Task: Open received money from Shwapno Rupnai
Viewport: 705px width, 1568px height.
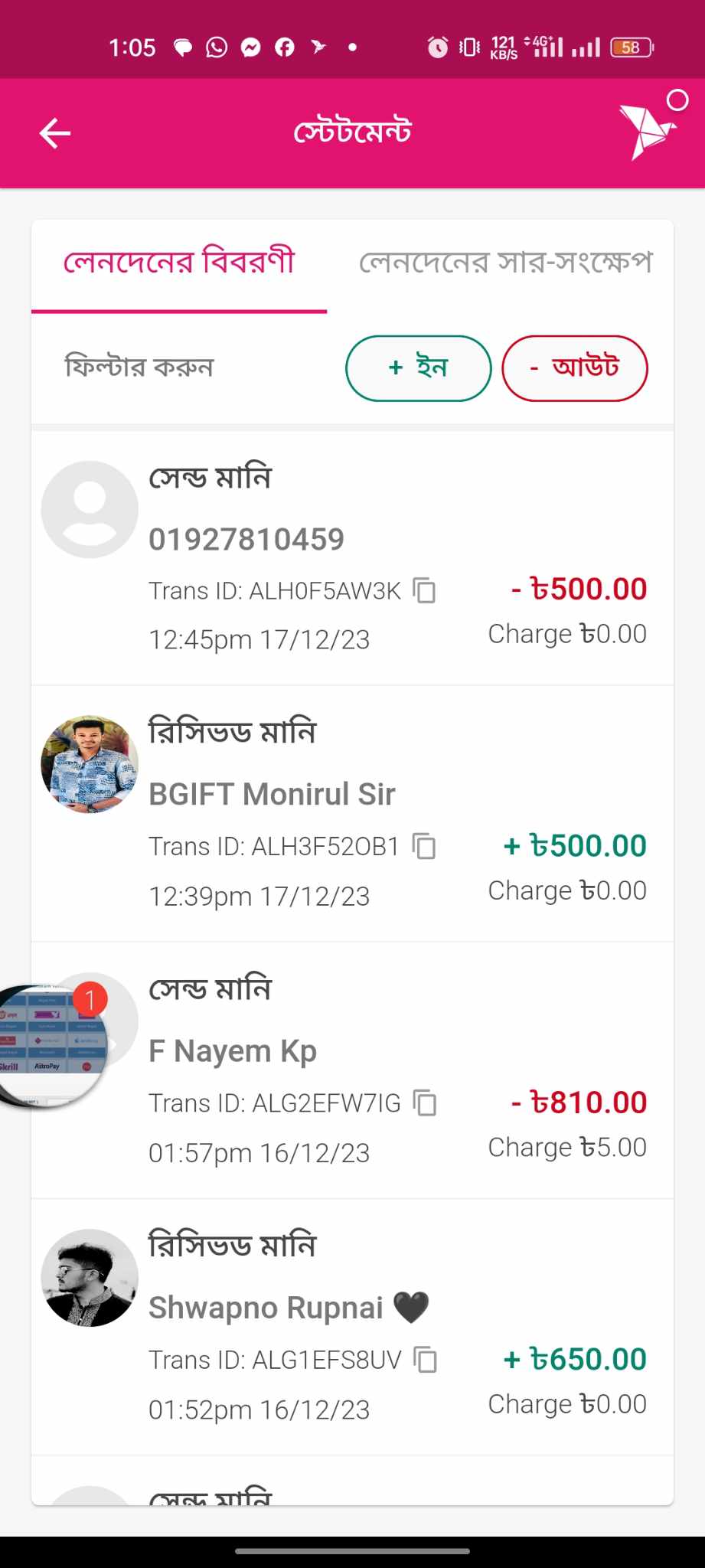Action: pyautogui.click(x=352, y=1327)
